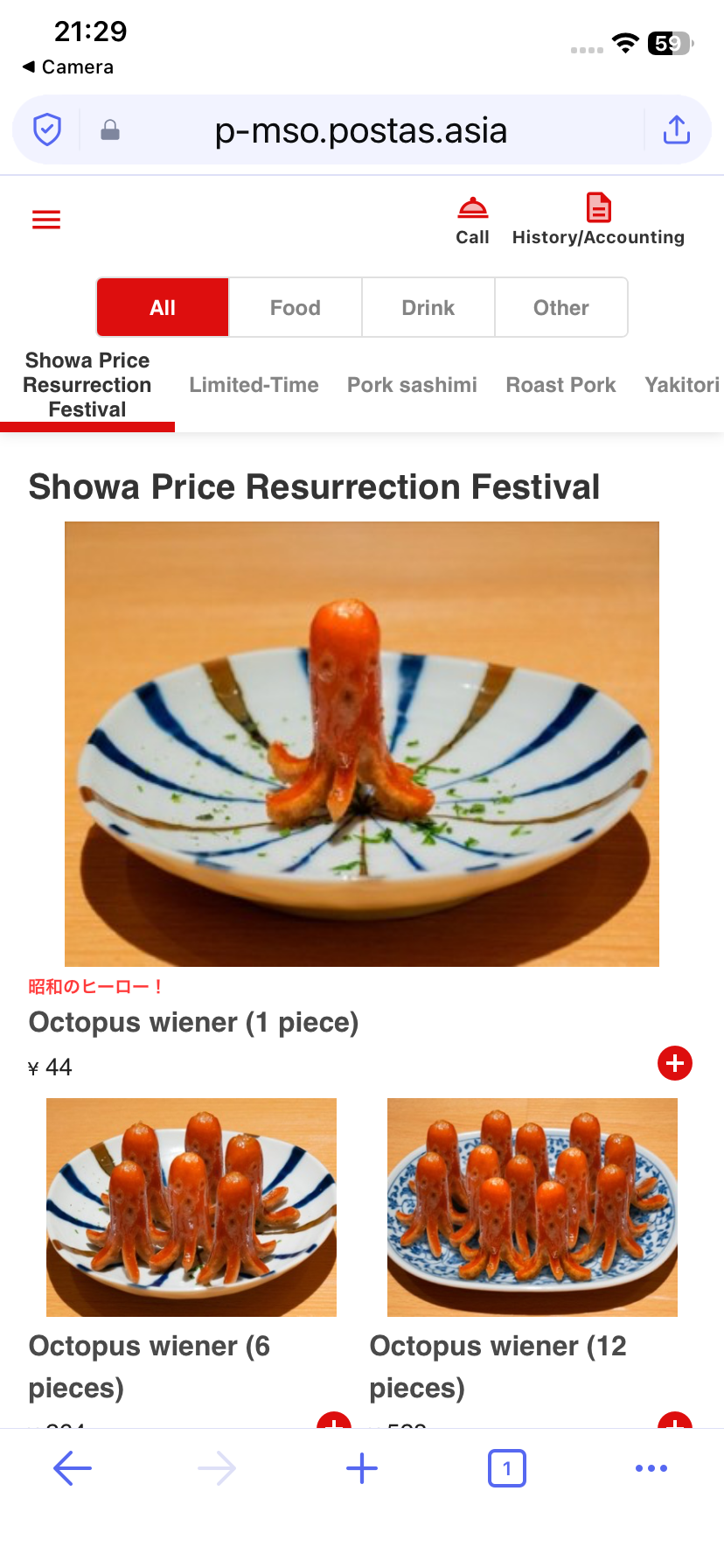Call the staff
724x1568 pixels.
[x=472, y=220]
